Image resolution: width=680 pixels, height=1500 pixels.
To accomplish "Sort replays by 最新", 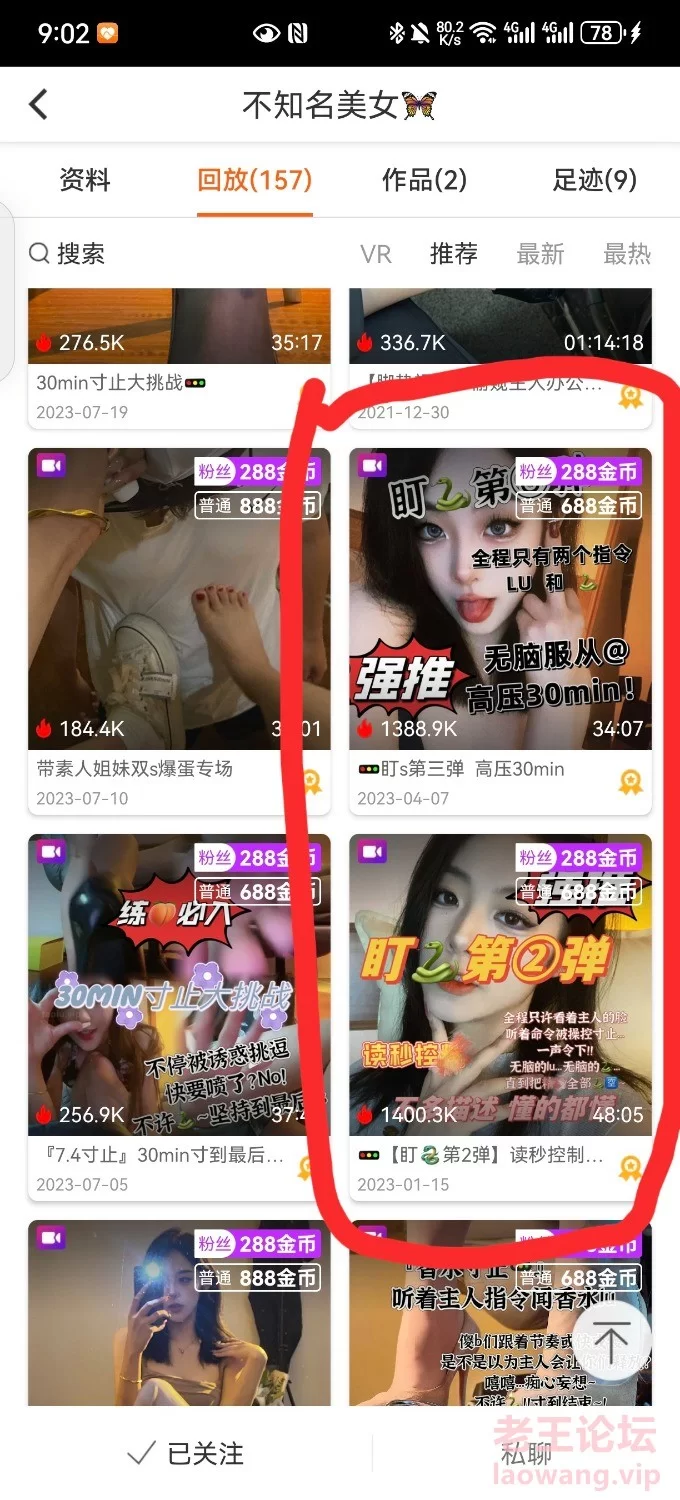I will [x=540, y=254].
